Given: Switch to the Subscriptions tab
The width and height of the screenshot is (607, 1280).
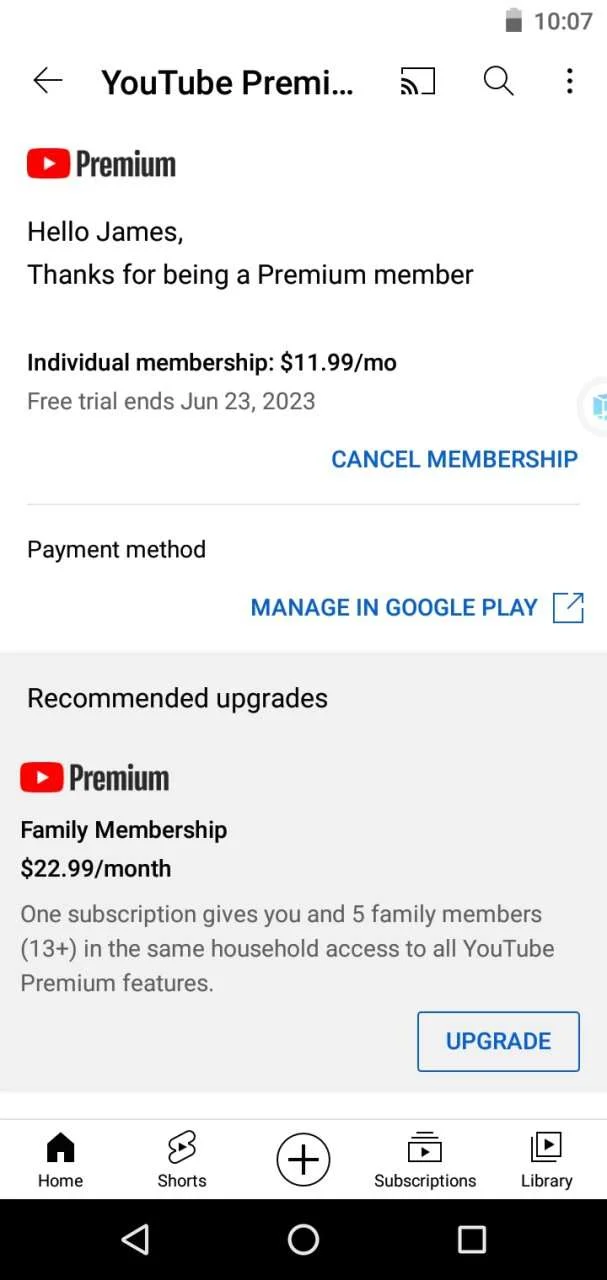Looking at the screenshot, I should [425, 1160].
